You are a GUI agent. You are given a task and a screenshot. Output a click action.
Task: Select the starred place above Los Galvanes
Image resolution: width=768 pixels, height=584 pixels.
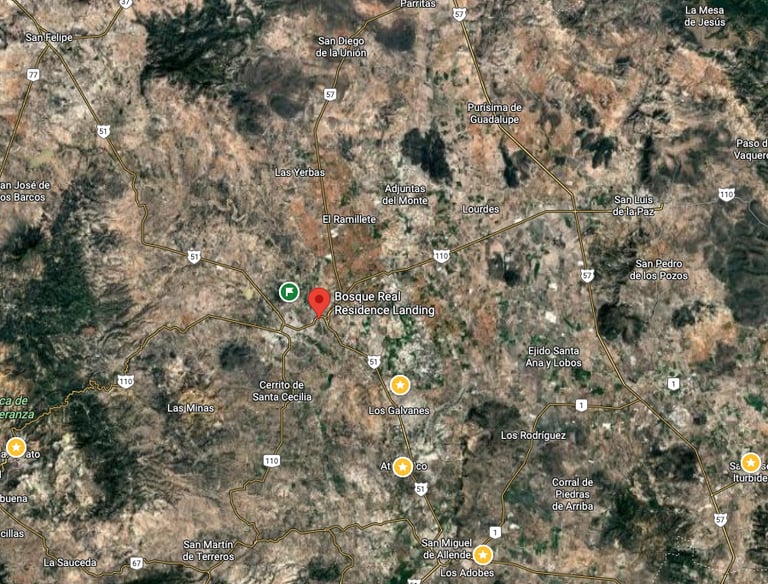(x=400, y=384)
